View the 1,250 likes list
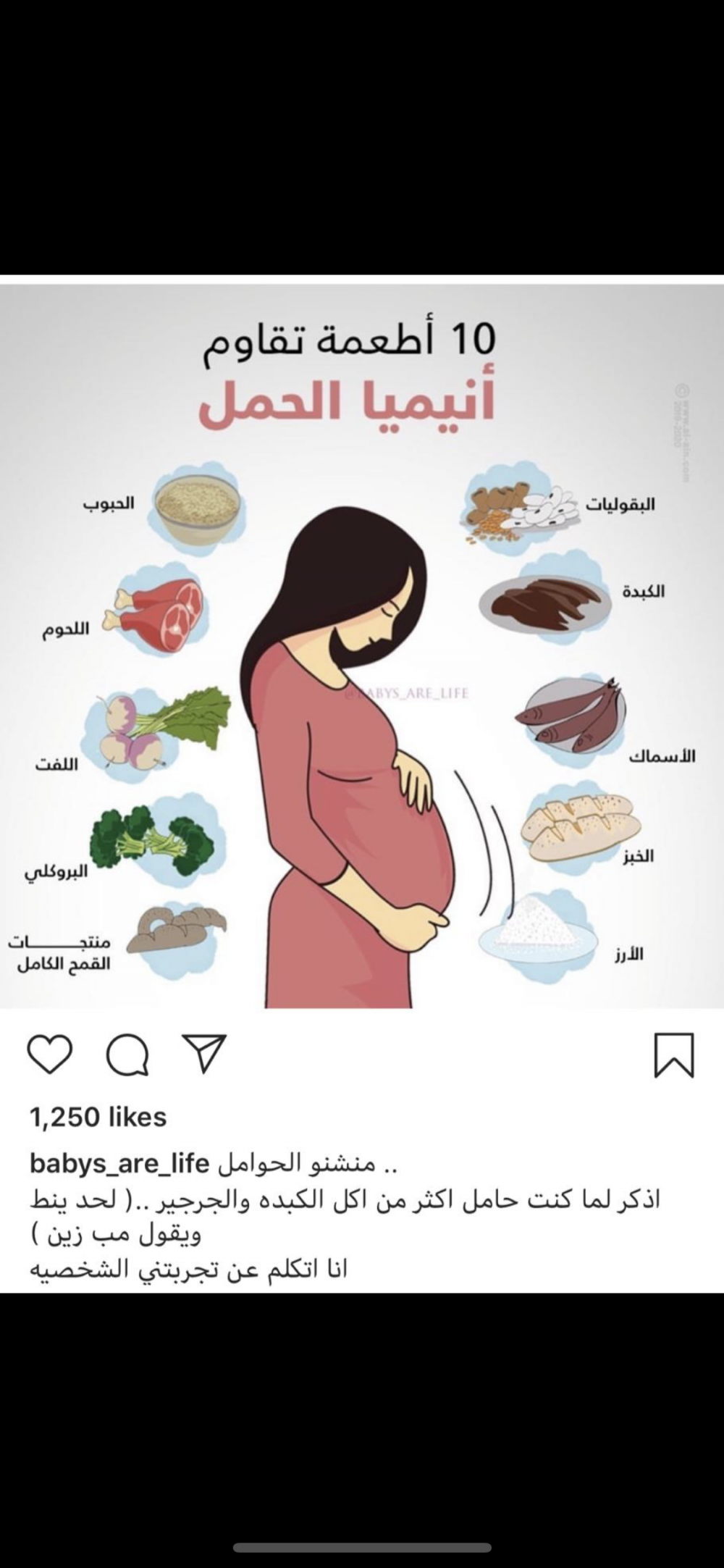The image size is (724, 1568). [98, 1118]
